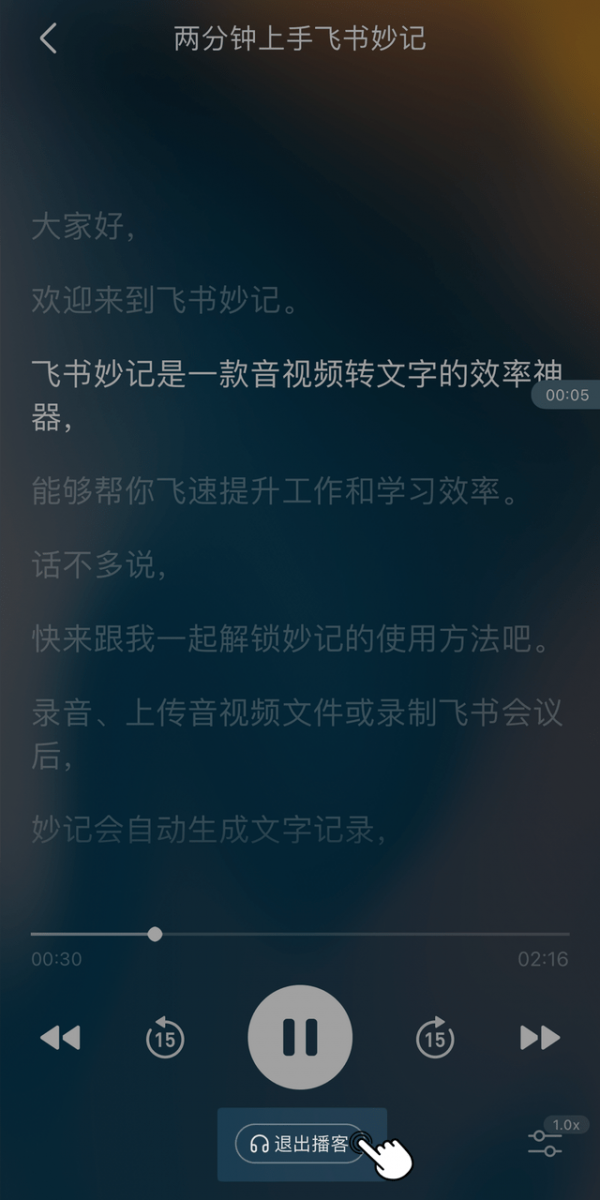Pause the podcast playback
This screenshot has width=600, height=1200.
click(x=300, y=1036)
